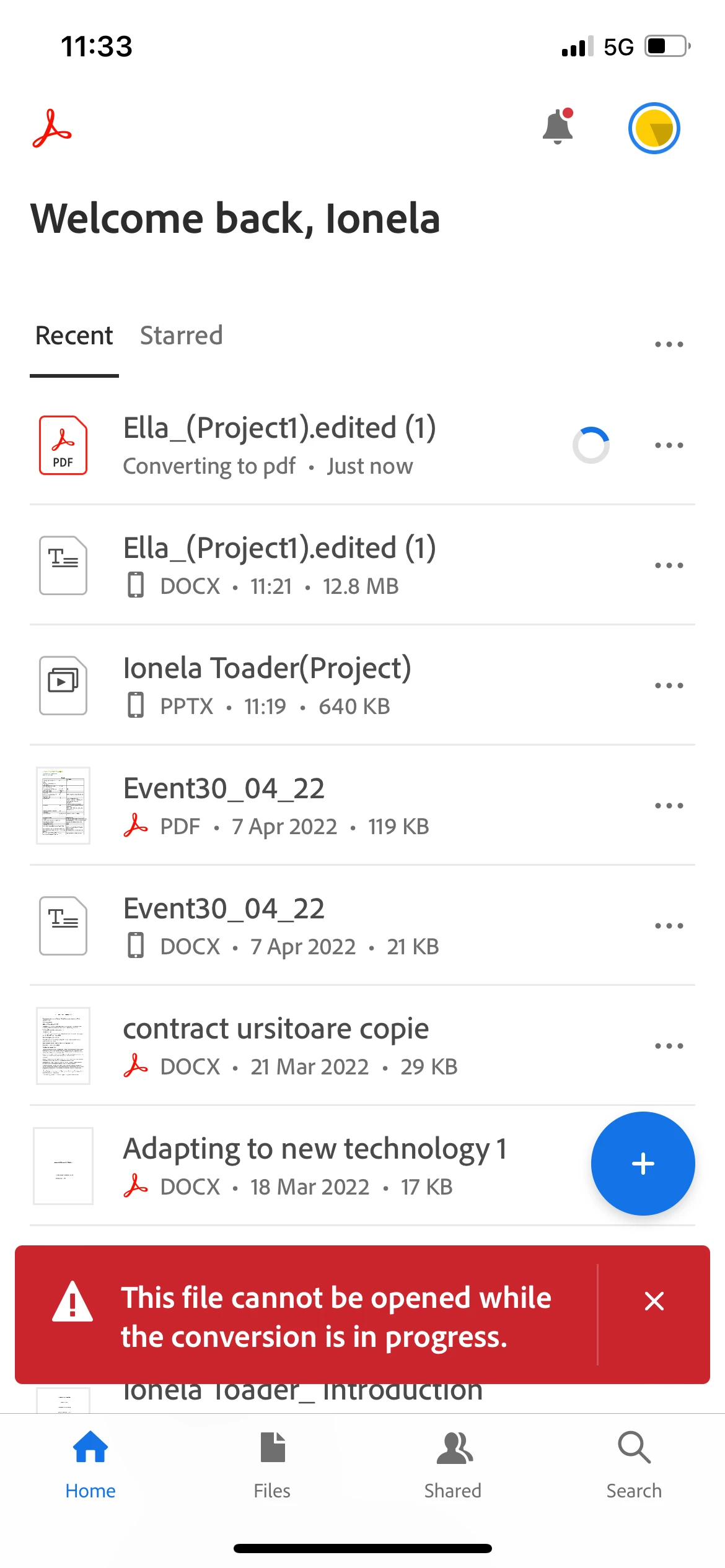Image resolution: width=725 pixels, height=1568 pixels.
Task: Select the Recent tab
Action: coord(74,336)
